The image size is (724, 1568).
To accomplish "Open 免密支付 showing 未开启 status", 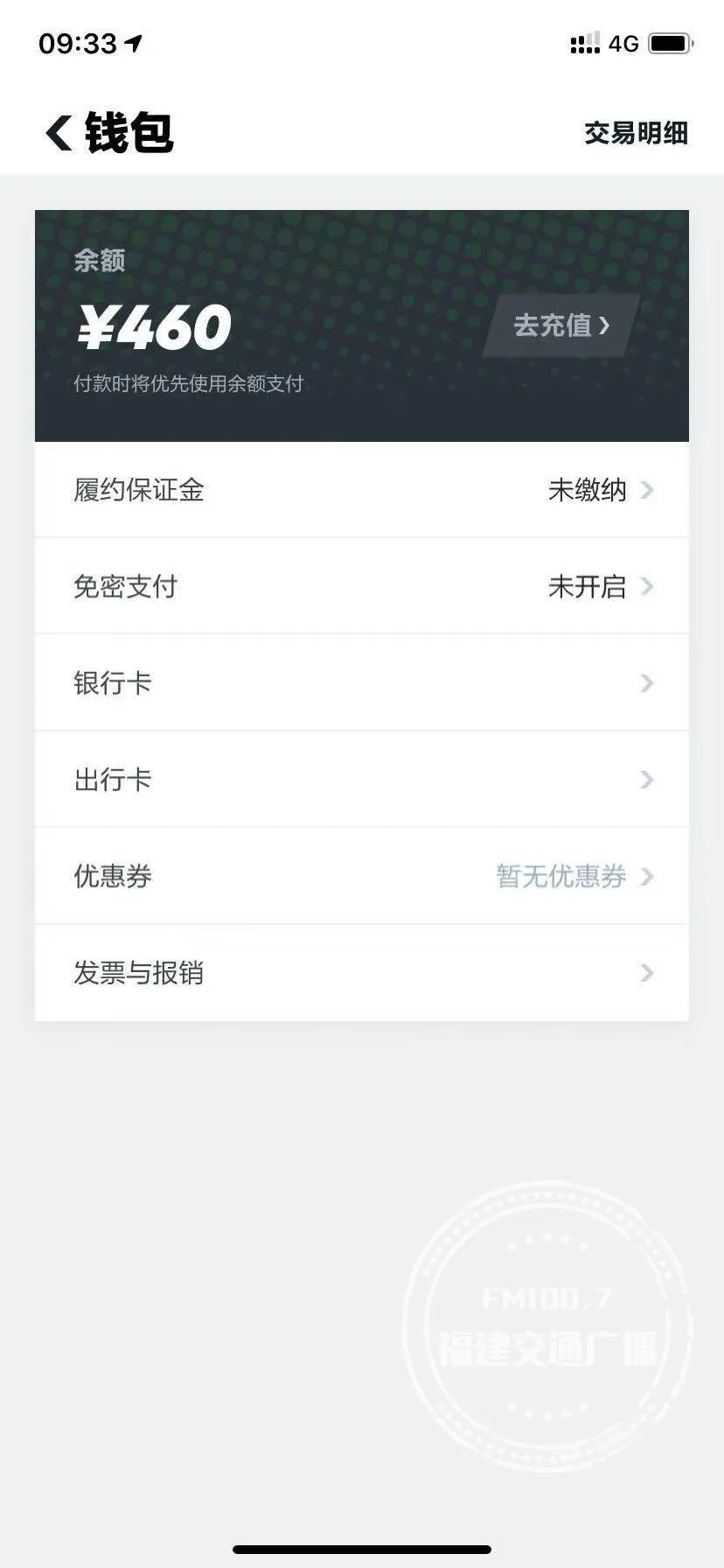I will 262,587.
